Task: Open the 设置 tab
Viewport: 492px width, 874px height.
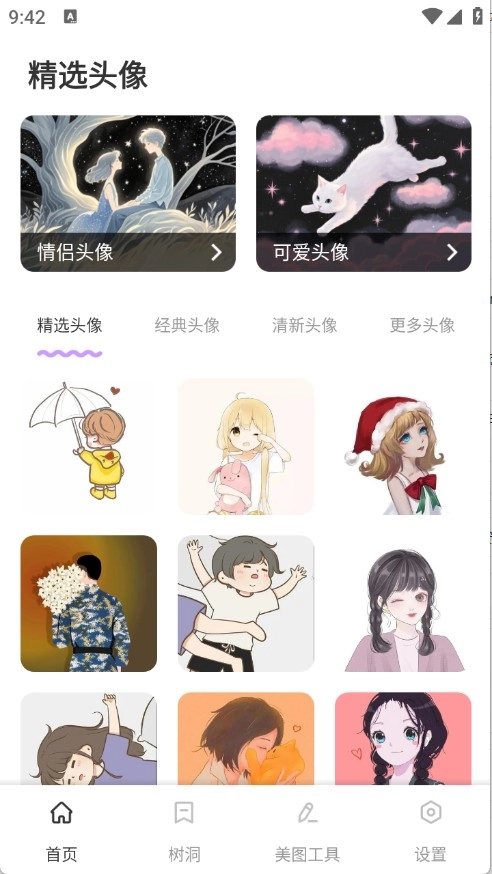Action: tap(430, 831)
